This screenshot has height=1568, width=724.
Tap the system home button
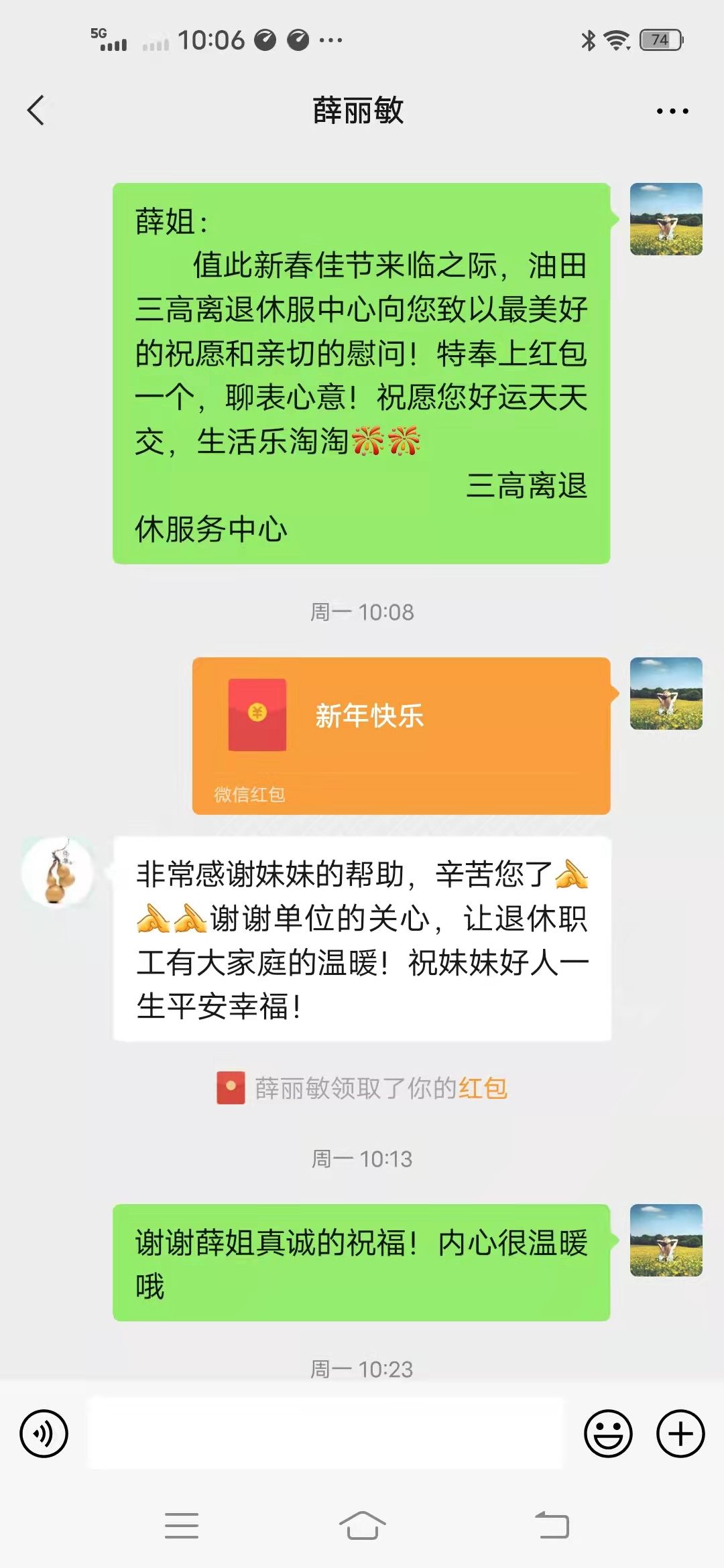(362, 1526)
